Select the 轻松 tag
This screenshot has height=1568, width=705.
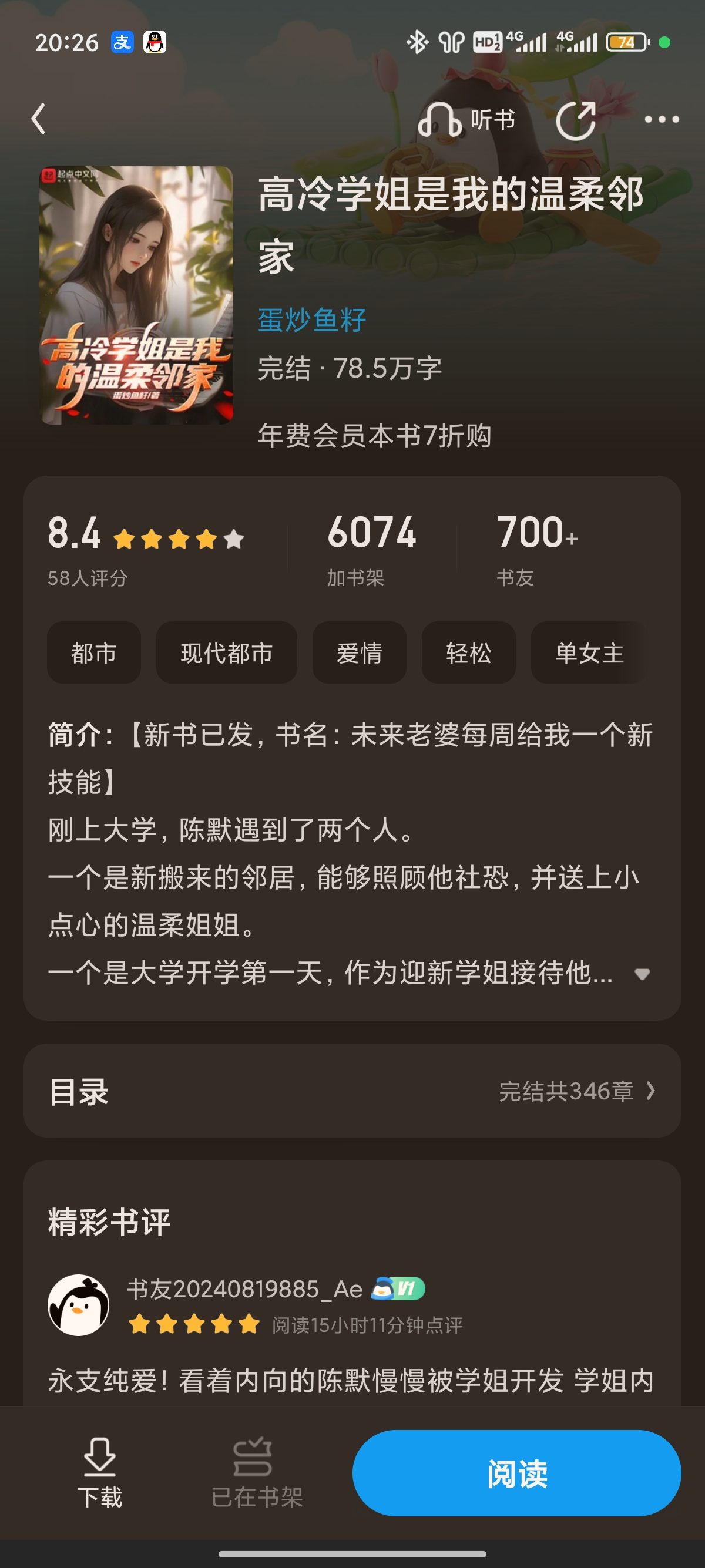(469, 652)
